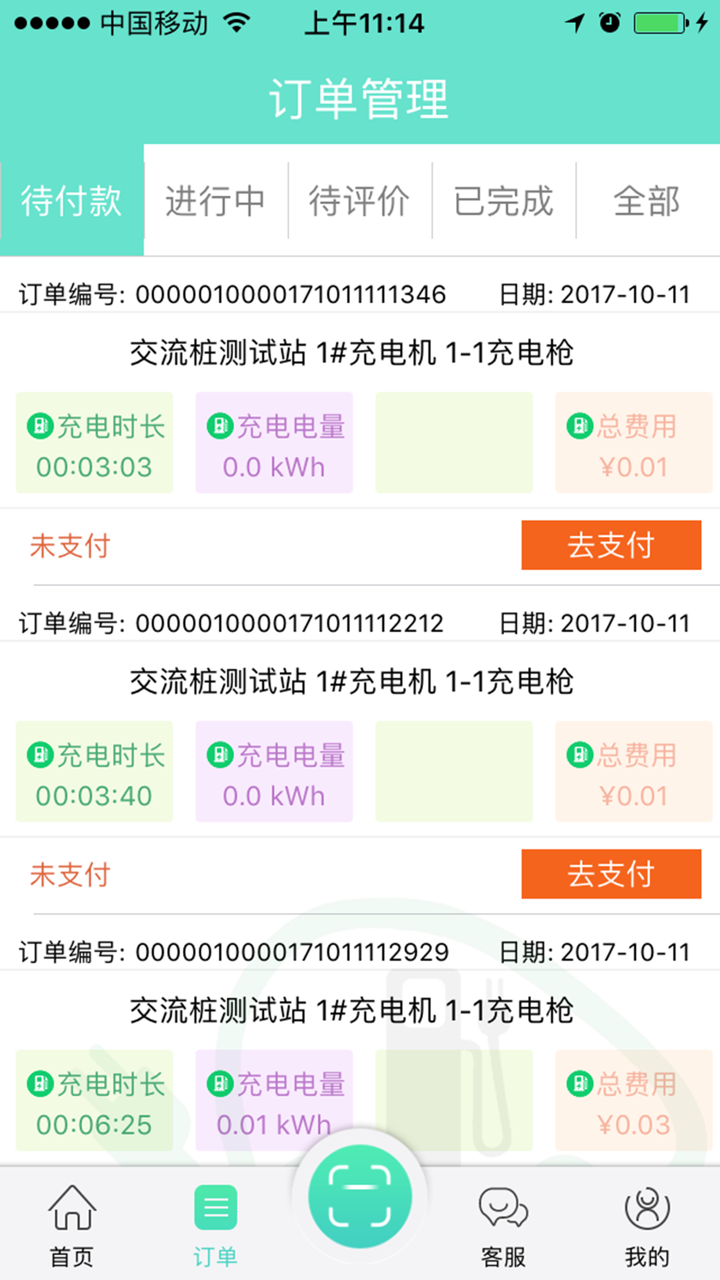Switch to the 进行中 tab

(215, 200)
